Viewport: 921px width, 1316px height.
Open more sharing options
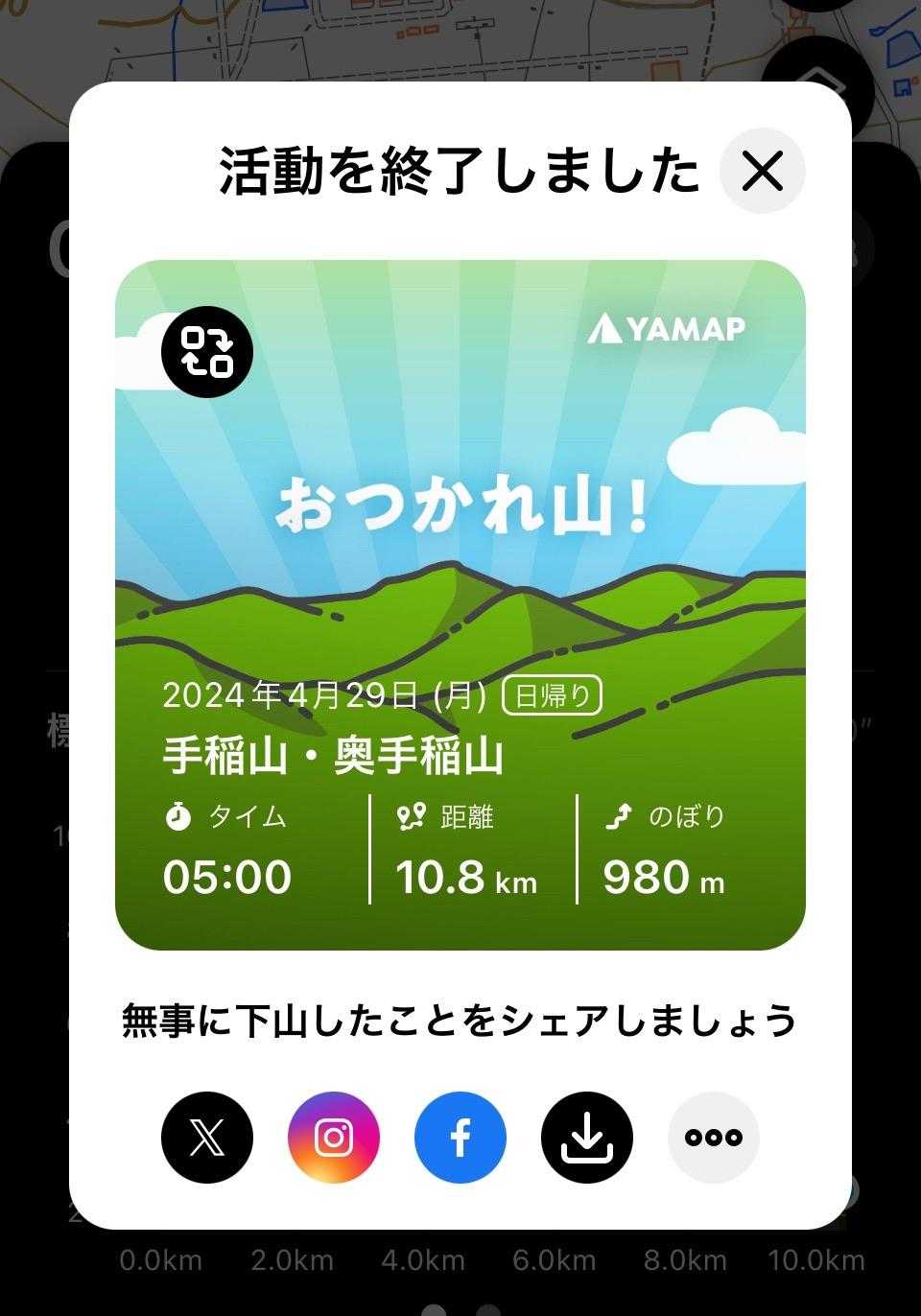tap(714, 1138)
